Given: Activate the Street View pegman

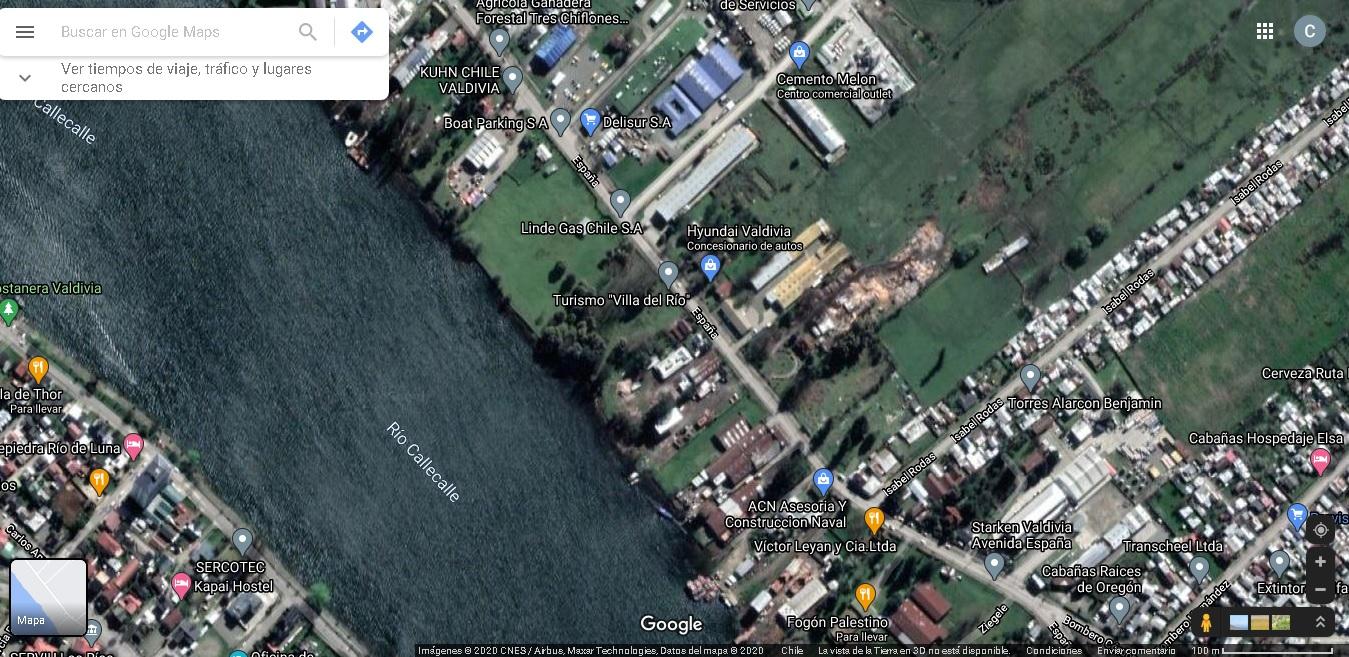Looking at the screenshot, I should click(1206, 623).
